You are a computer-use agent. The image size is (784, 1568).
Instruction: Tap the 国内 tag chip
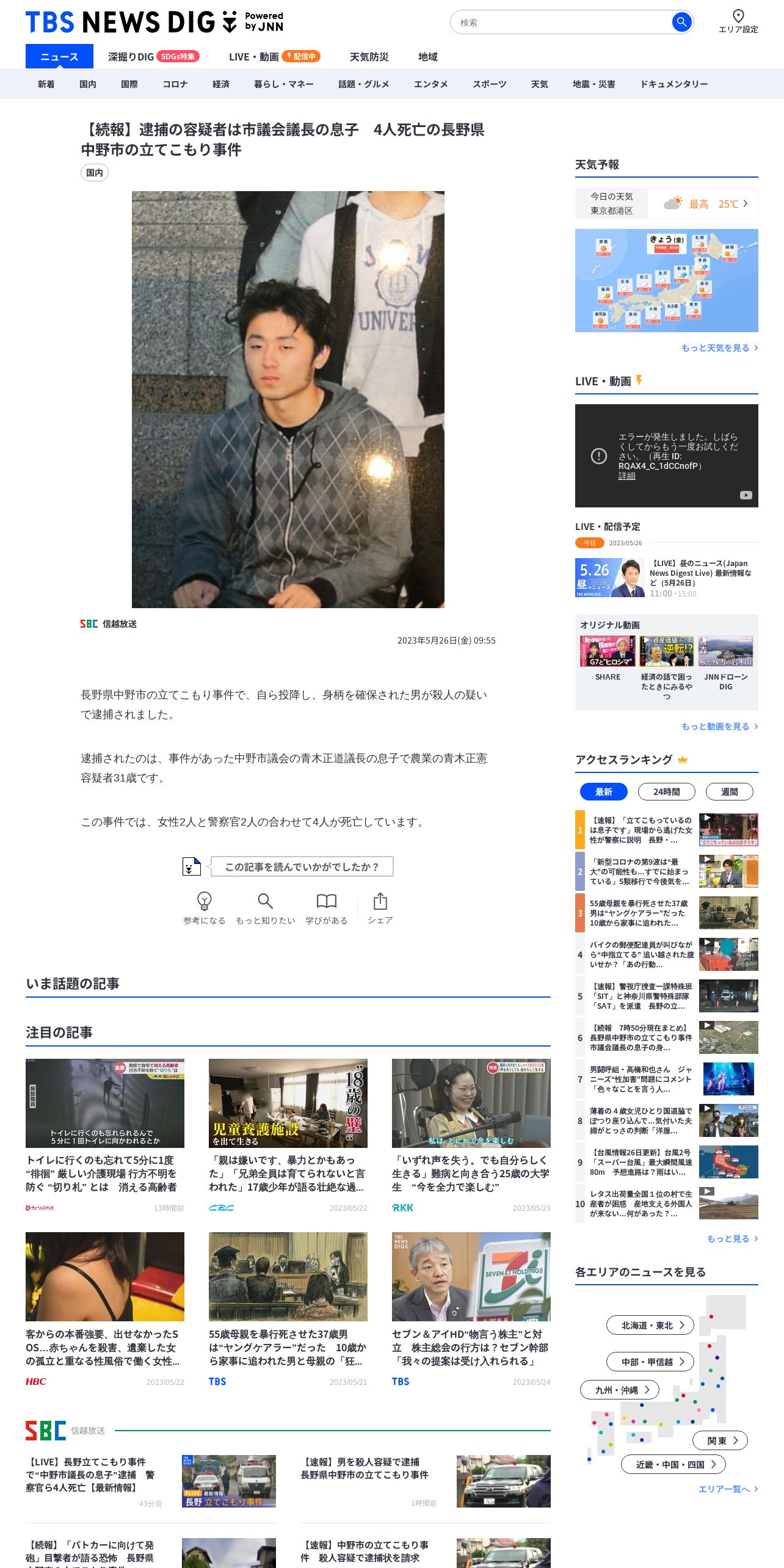click(95, 173)
